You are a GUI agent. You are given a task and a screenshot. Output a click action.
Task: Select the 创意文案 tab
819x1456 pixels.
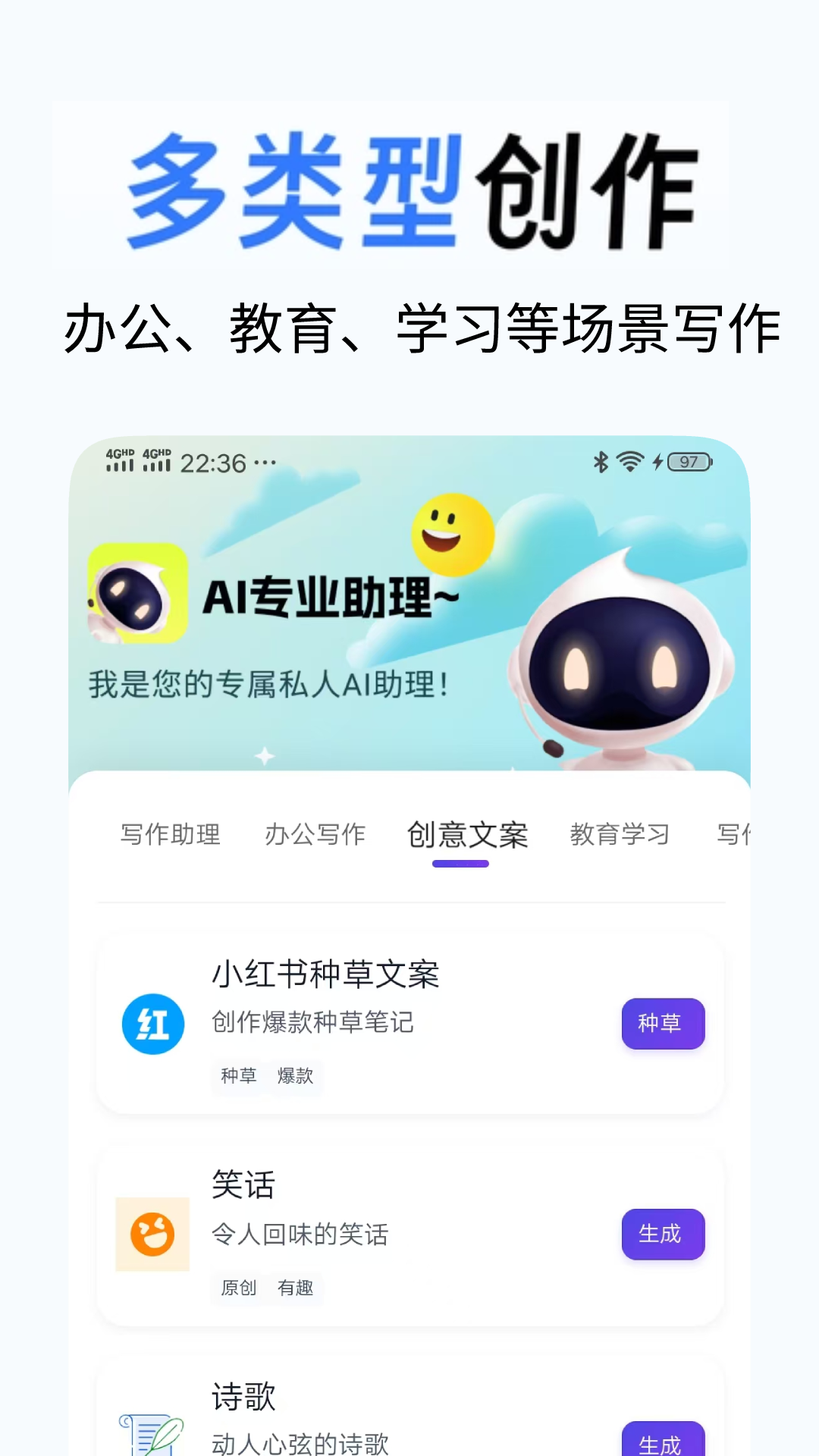coord(467,833)
